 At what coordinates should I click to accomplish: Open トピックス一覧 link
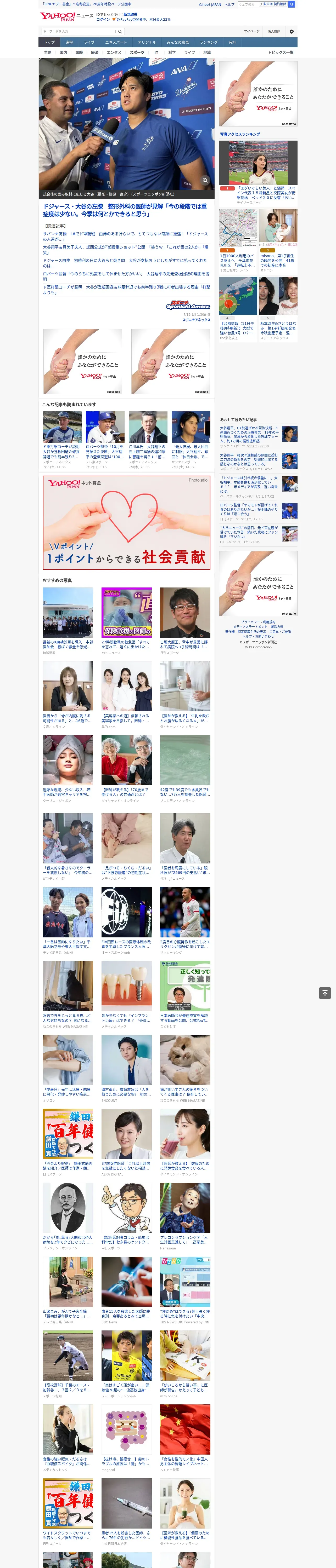point(281,52)
